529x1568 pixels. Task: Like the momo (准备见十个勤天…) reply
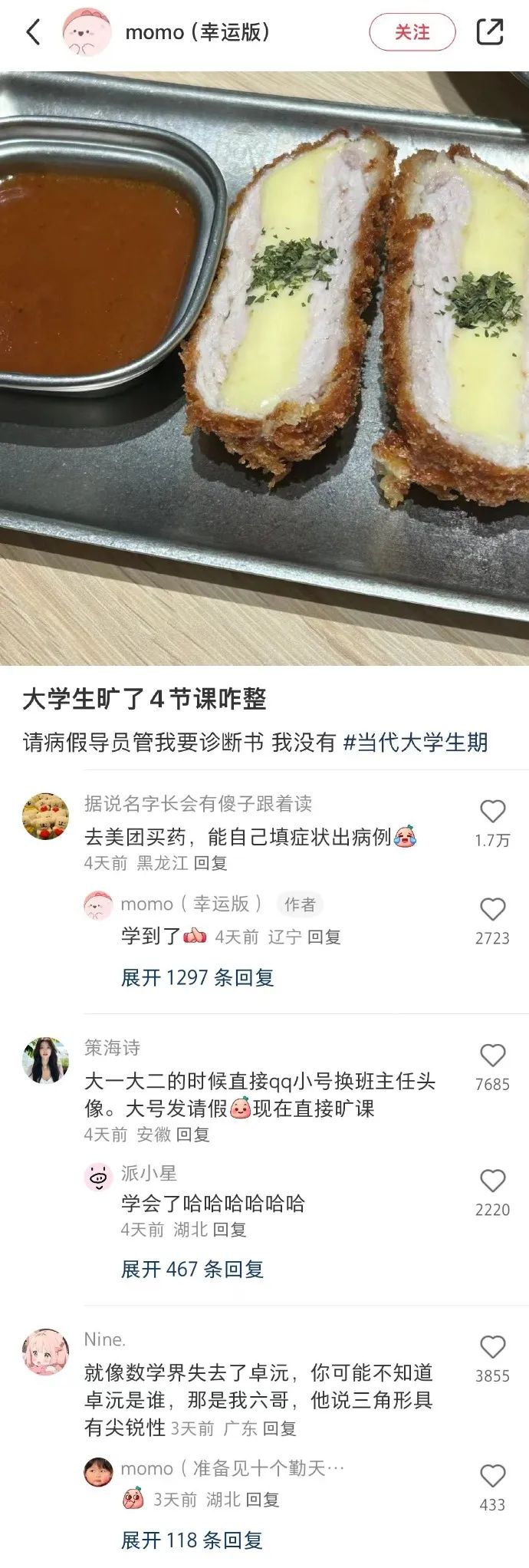point(492,1476)
